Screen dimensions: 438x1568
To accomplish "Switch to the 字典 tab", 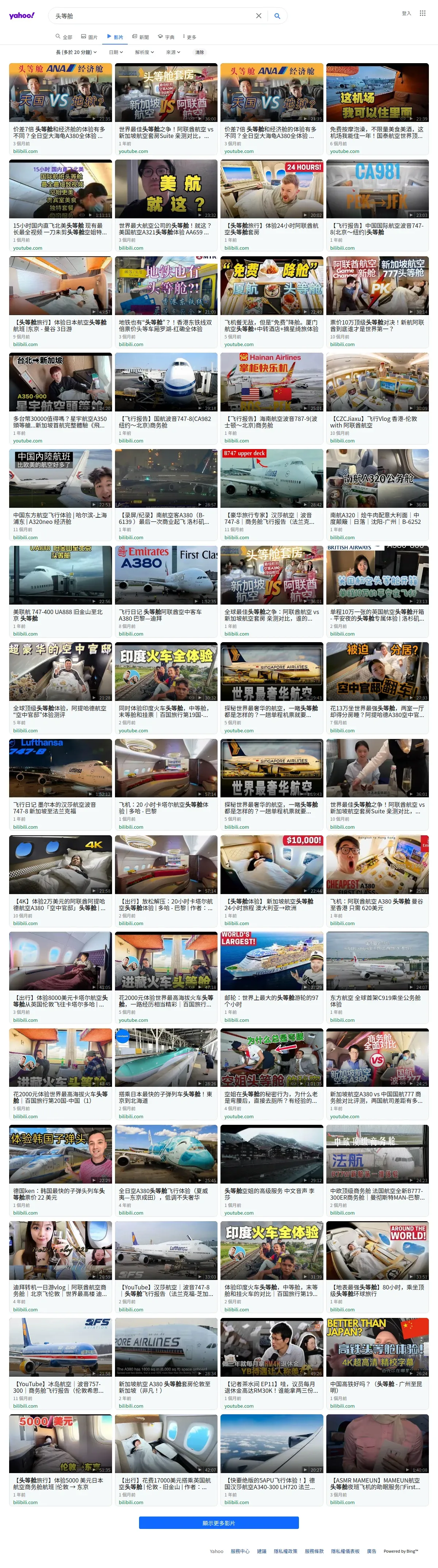I will click(166, 37).
